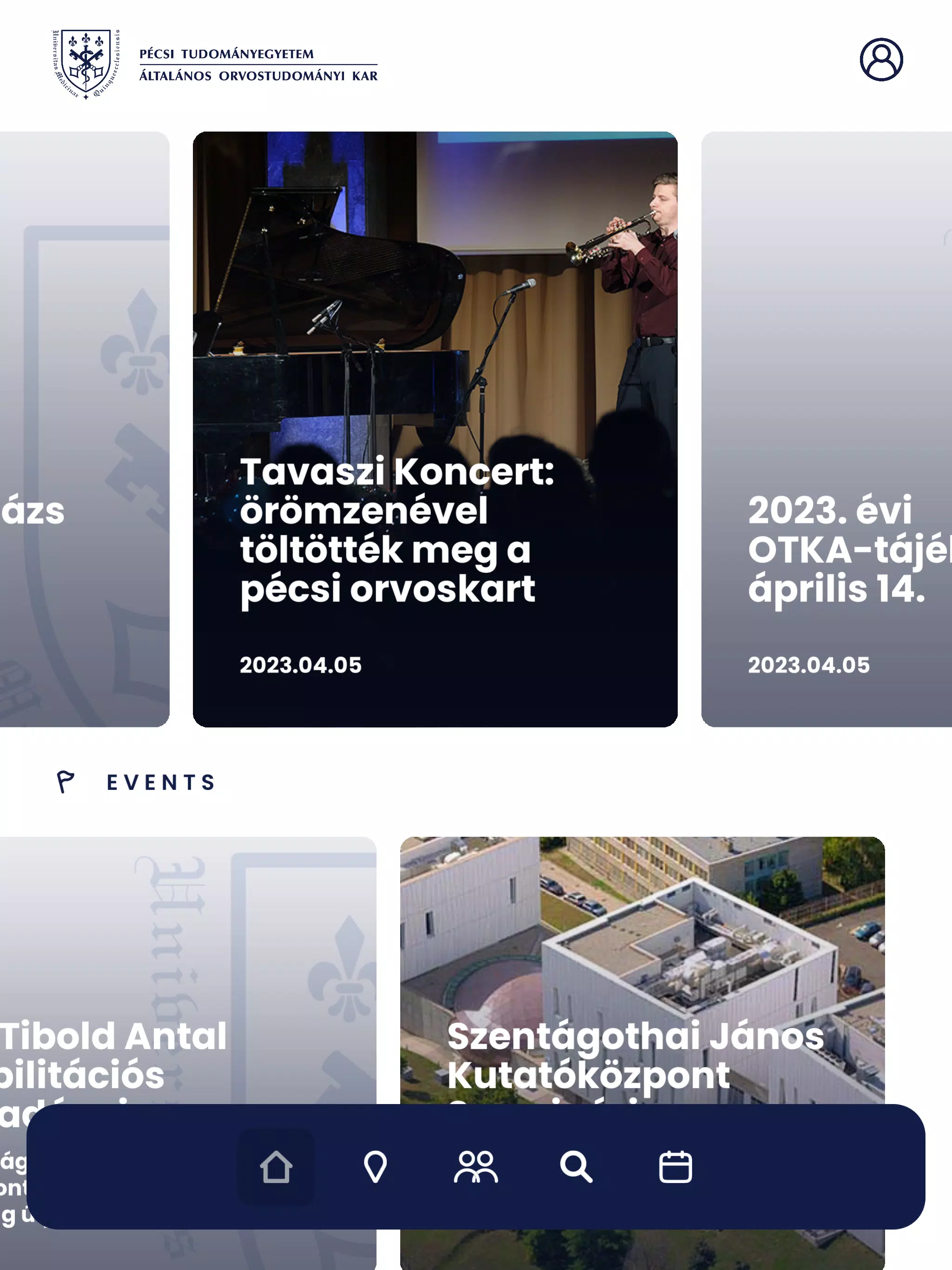Open the user profile icon
Viewport: 952px width, 1270px height.
coord(881,60)
